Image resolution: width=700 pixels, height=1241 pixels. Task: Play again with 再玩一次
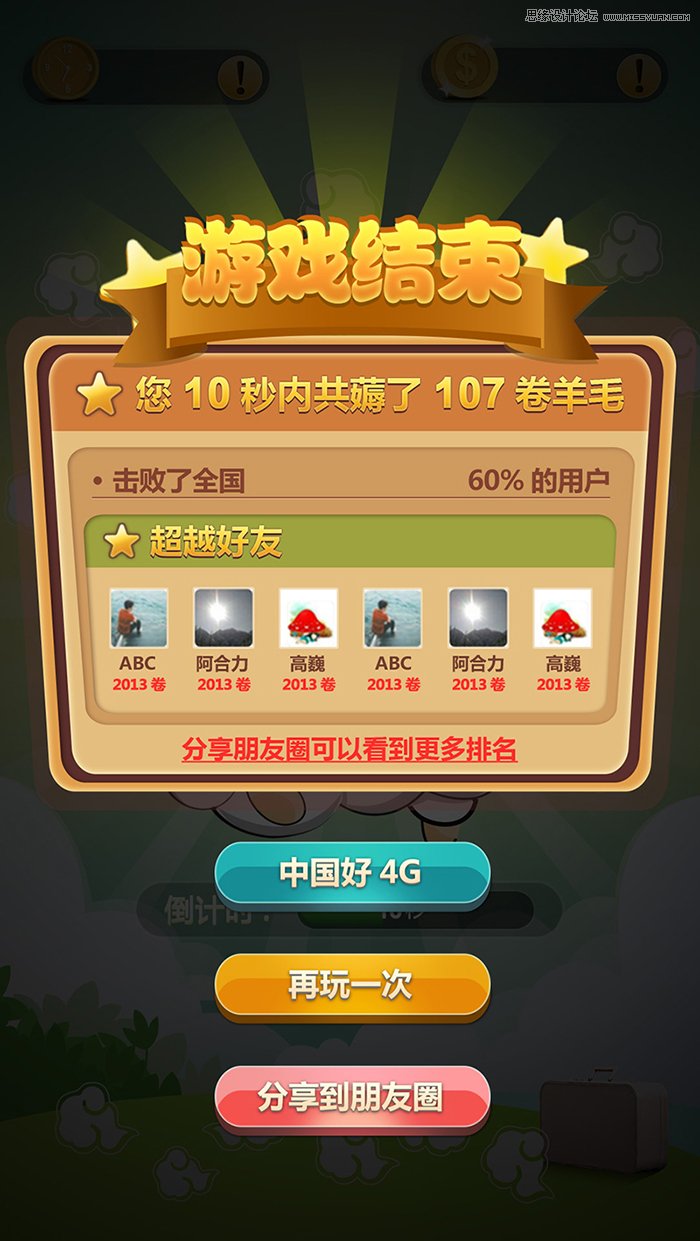tap(351, 985)
